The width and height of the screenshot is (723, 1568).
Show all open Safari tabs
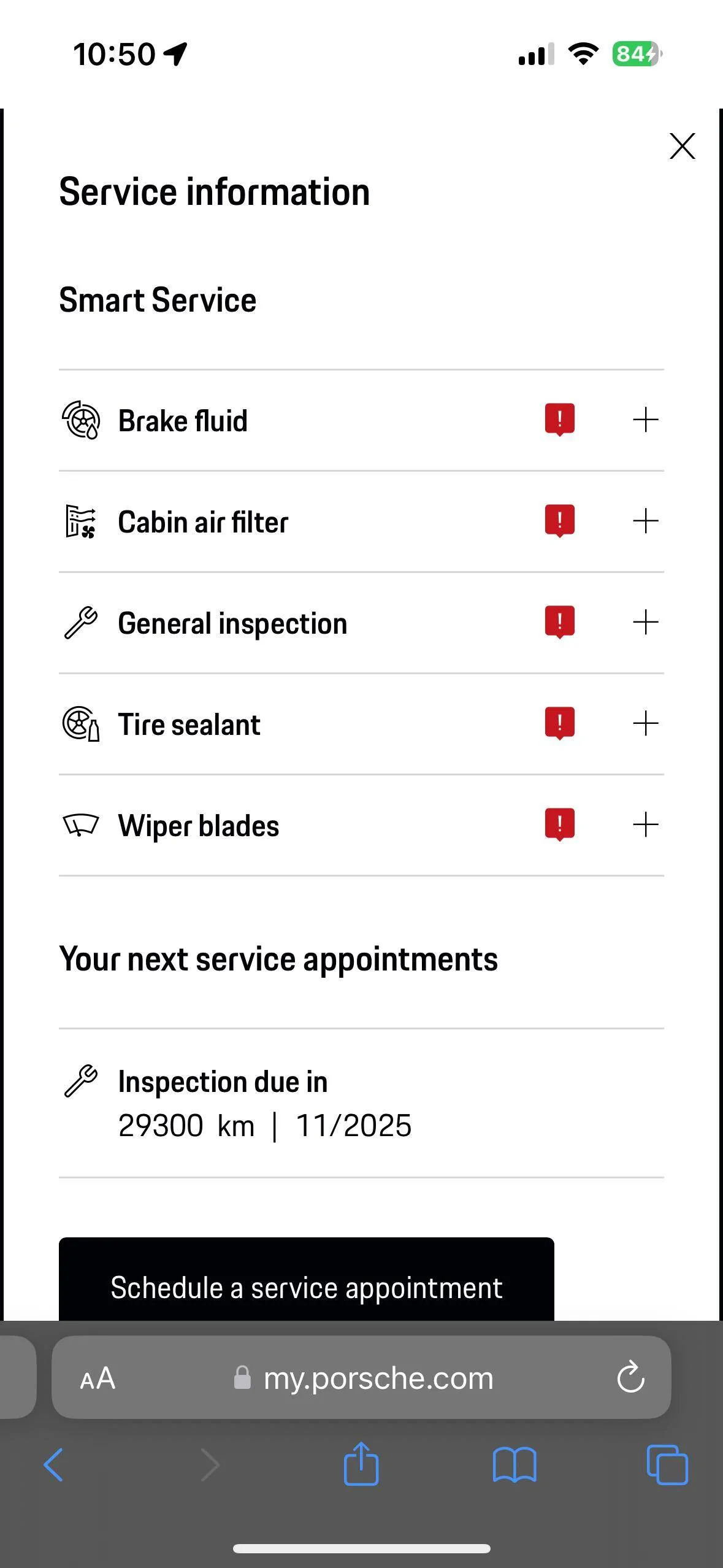667,1465
